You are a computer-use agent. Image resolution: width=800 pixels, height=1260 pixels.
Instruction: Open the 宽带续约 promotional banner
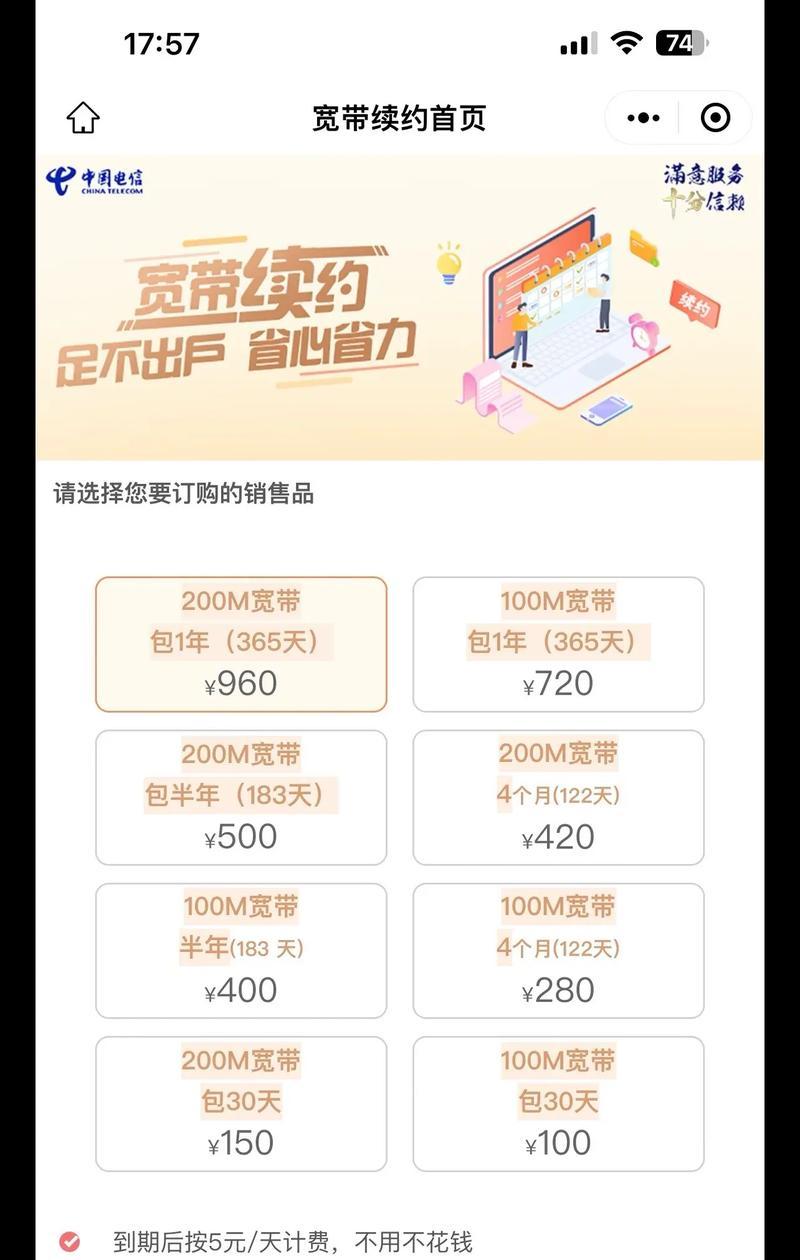(400, 308)
